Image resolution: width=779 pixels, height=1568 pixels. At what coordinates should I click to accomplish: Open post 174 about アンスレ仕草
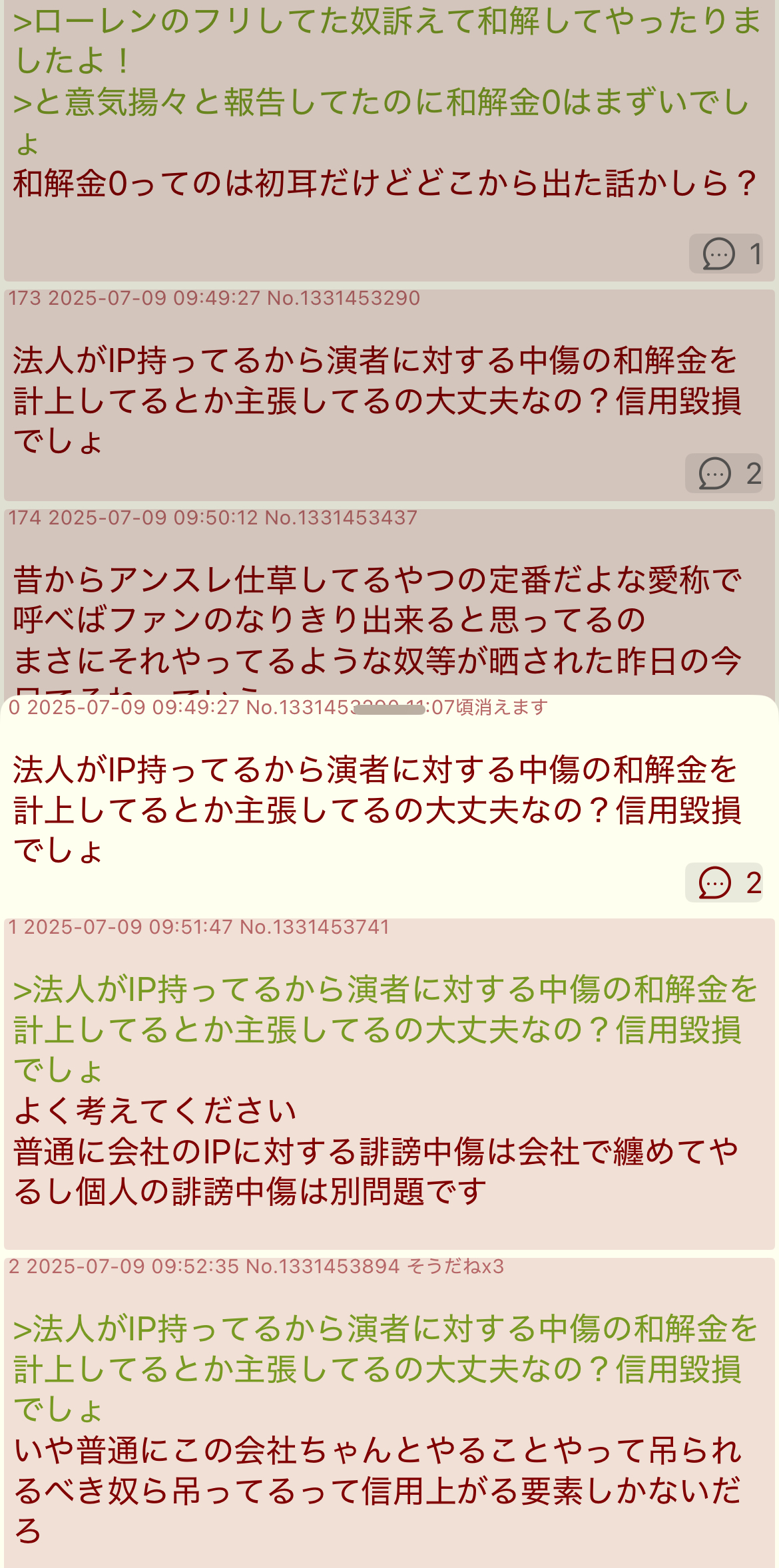(x=389, y=602)
